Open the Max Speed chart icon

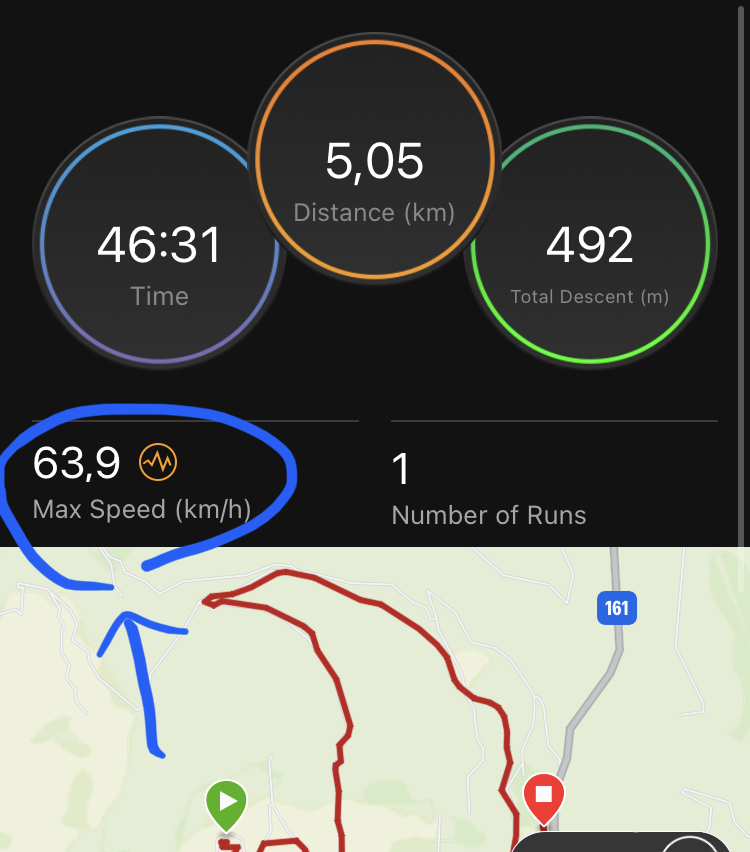(158, 463)
